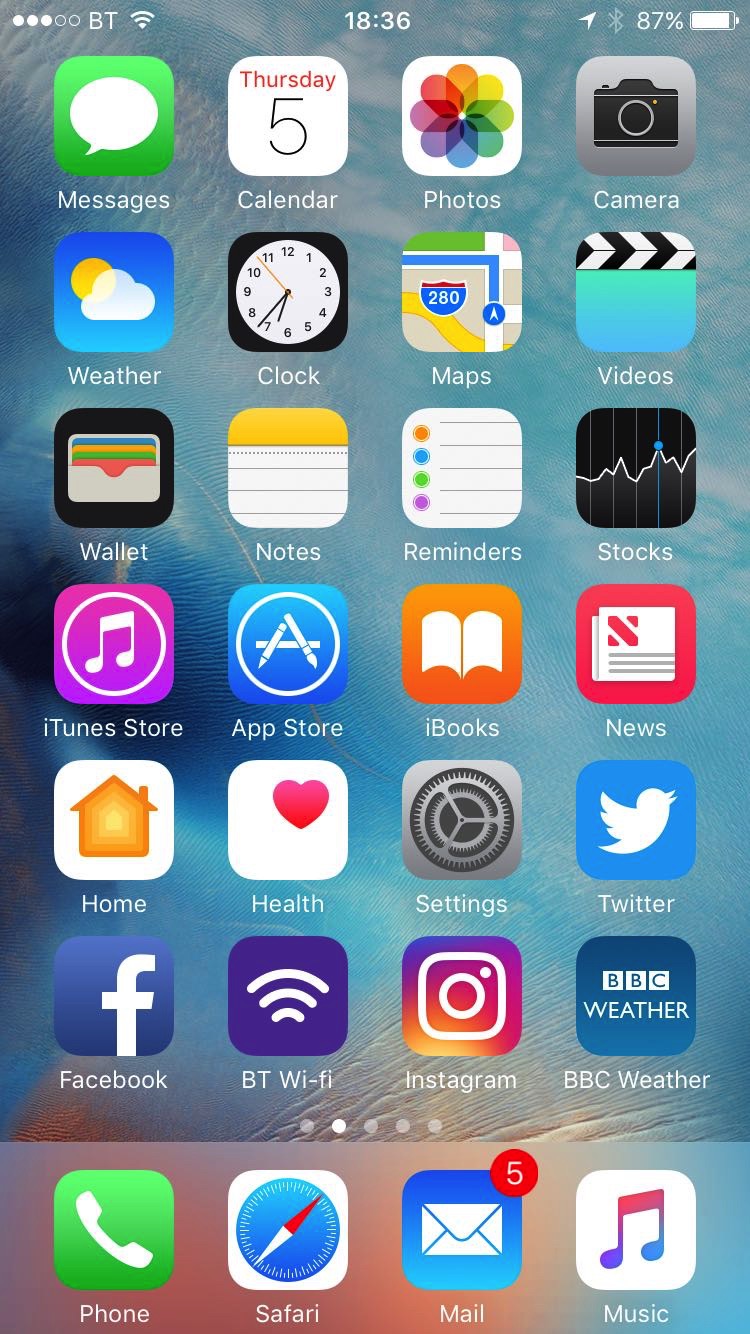Open Notes

click(288, 468)
